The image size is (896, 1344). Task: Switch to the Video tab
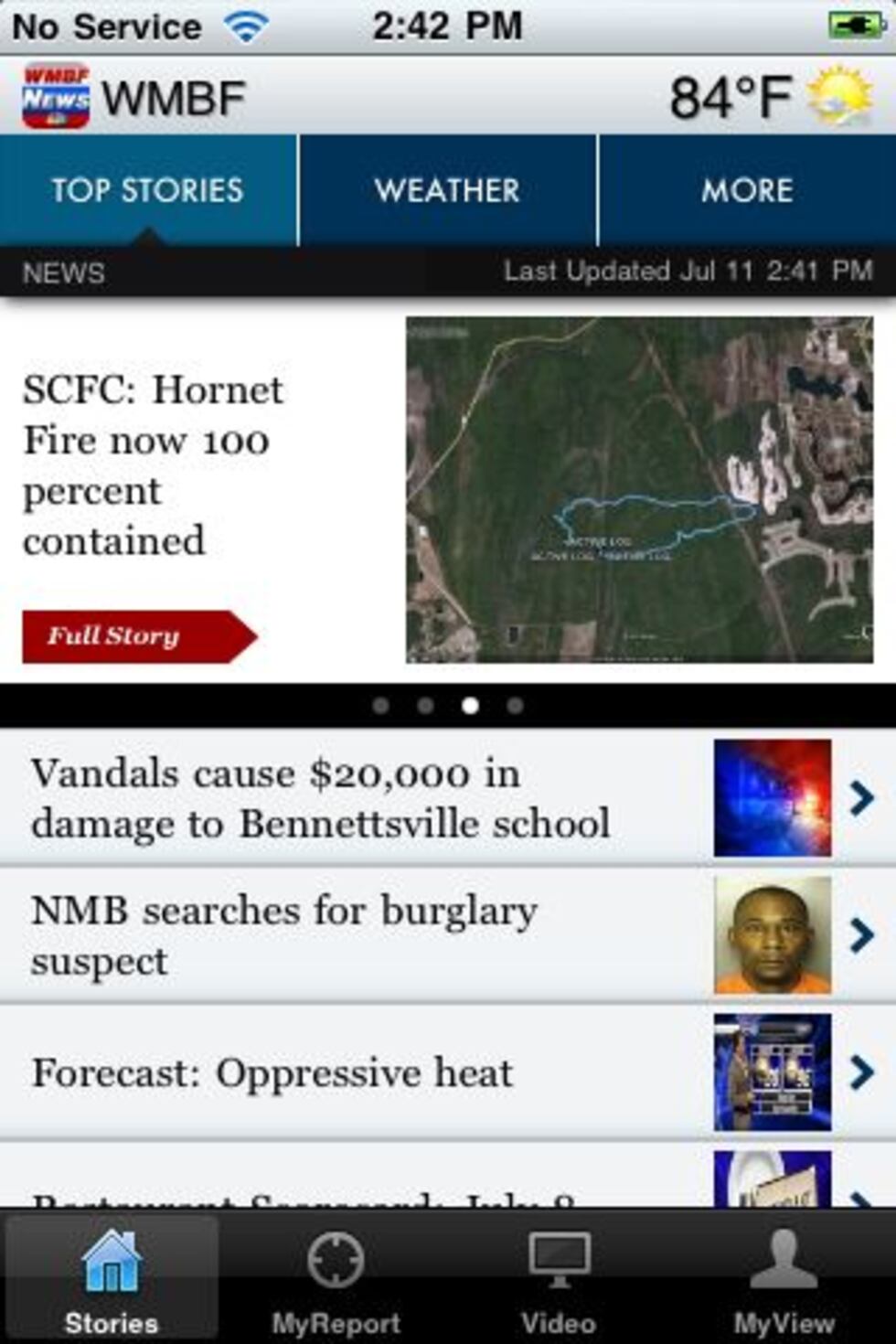click(x=559, y=1280)
